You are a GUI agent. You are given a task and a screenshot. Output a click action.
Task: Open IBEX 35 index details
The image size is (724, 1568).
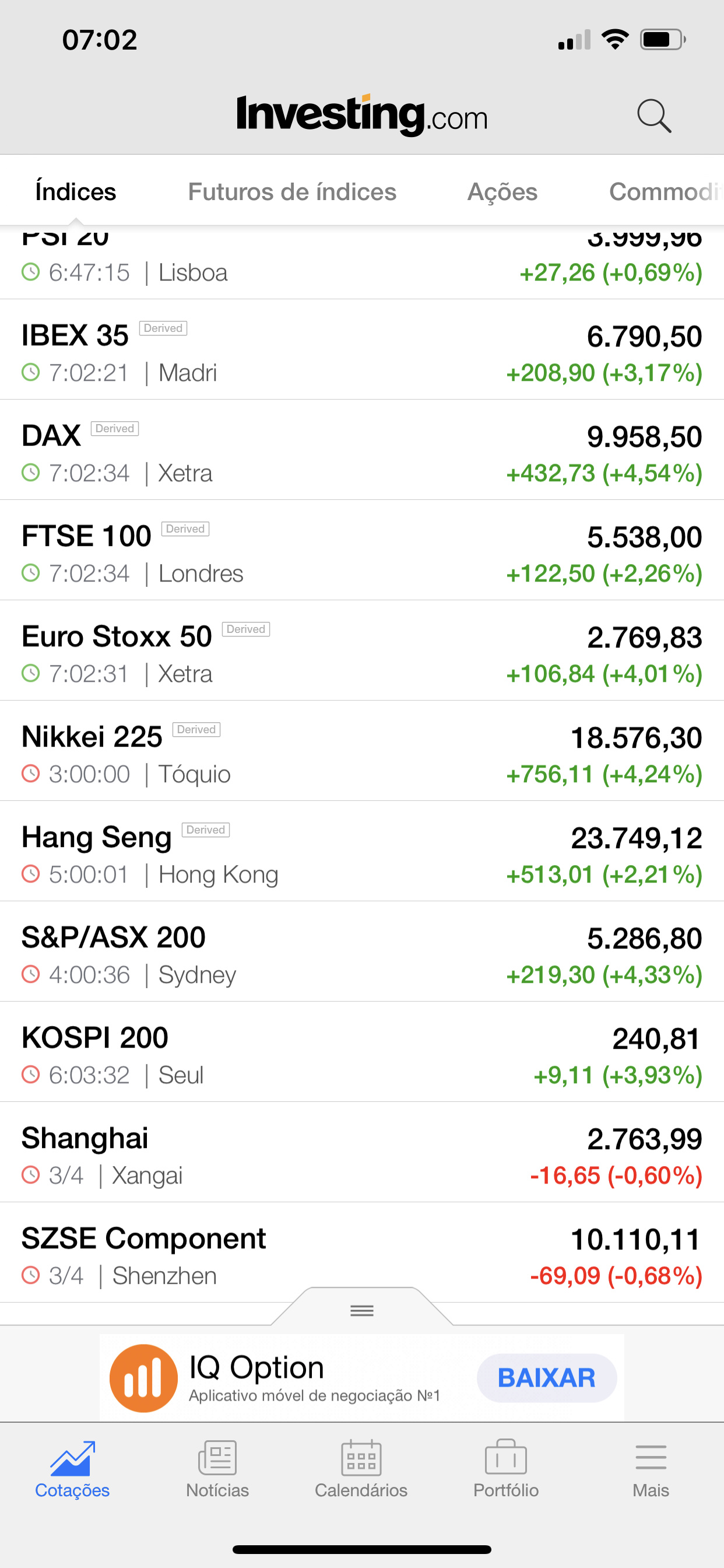[362, 349]
